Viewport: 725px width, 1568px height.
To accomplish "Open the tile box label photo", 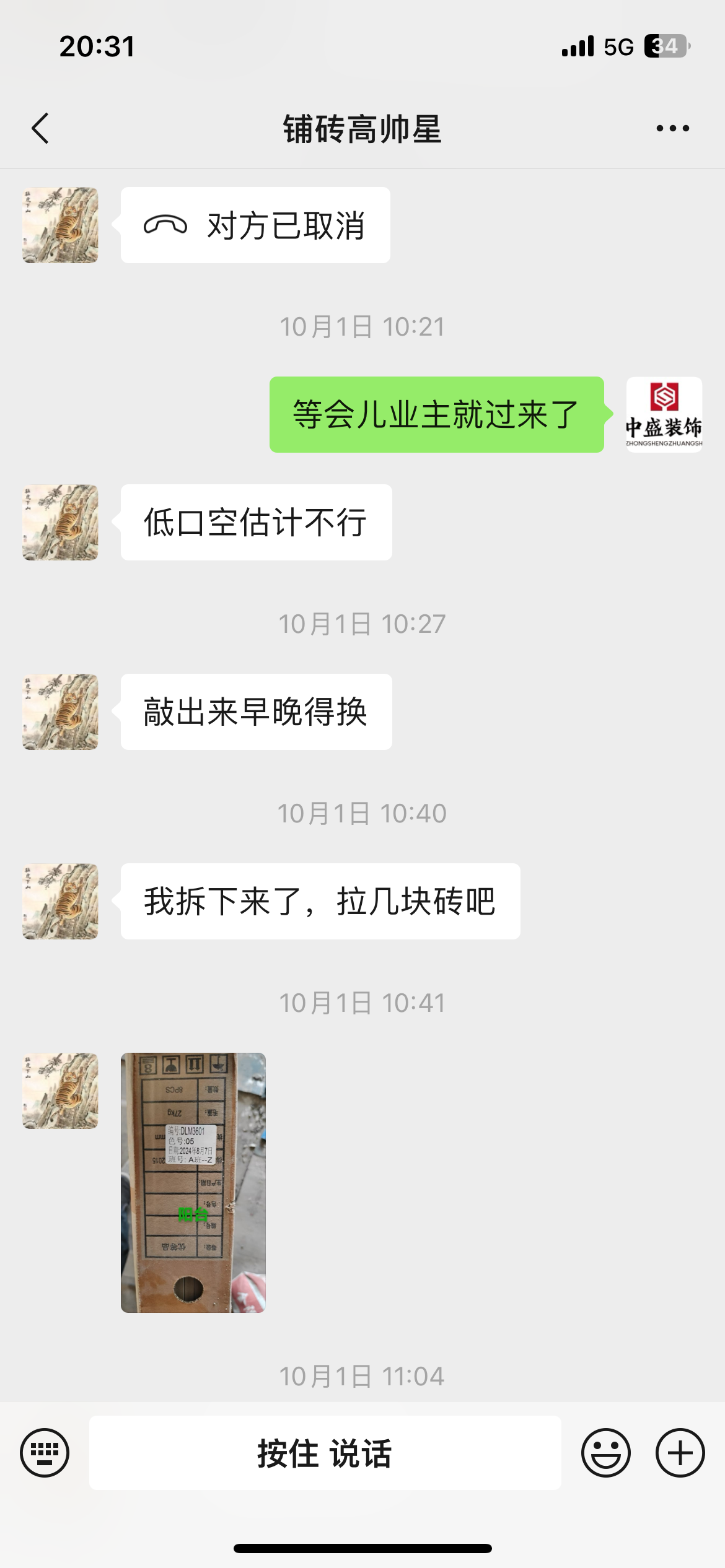I will tap(193, 1182).
